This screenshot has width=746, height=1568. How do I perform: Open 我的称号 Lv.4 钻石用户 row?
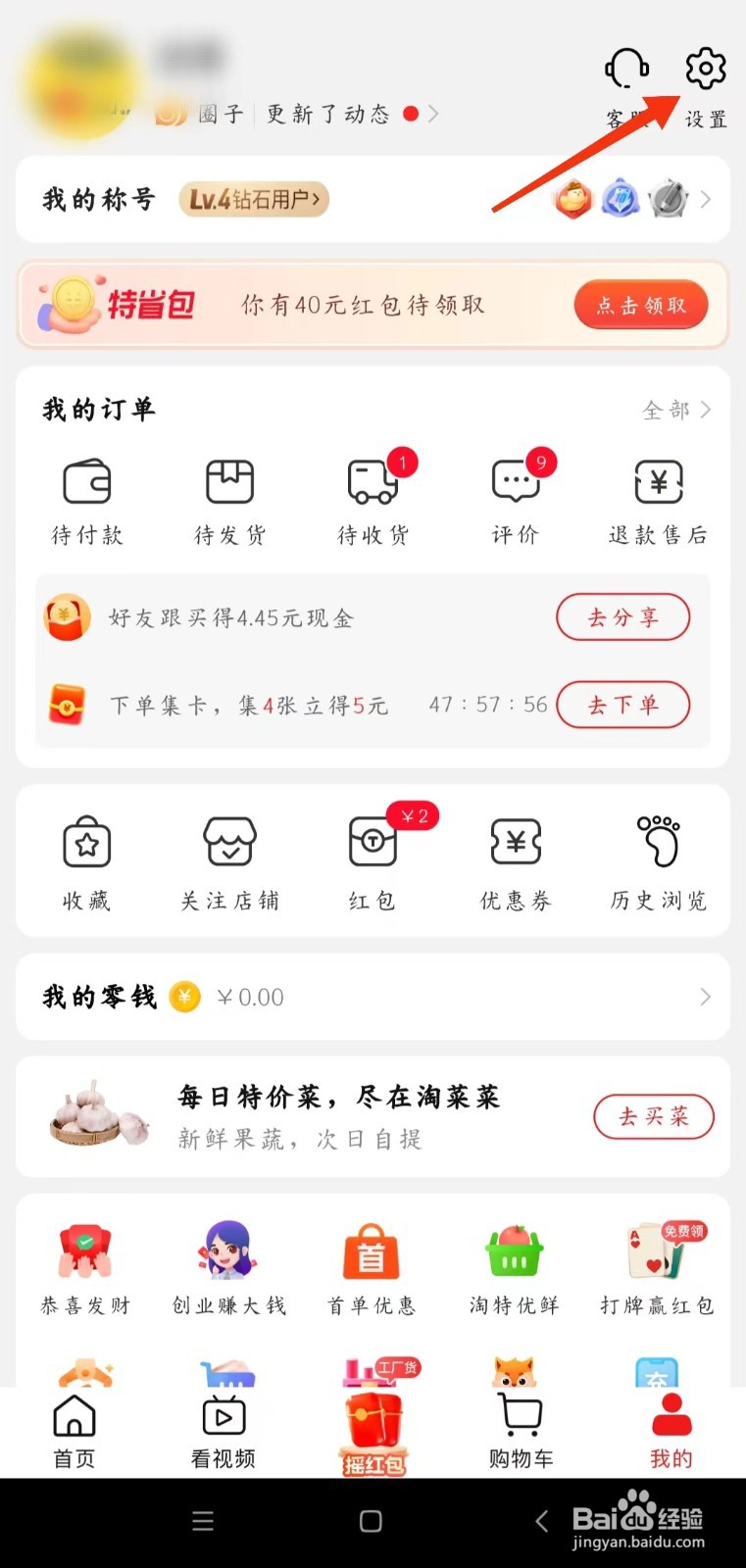pos(373,200)
